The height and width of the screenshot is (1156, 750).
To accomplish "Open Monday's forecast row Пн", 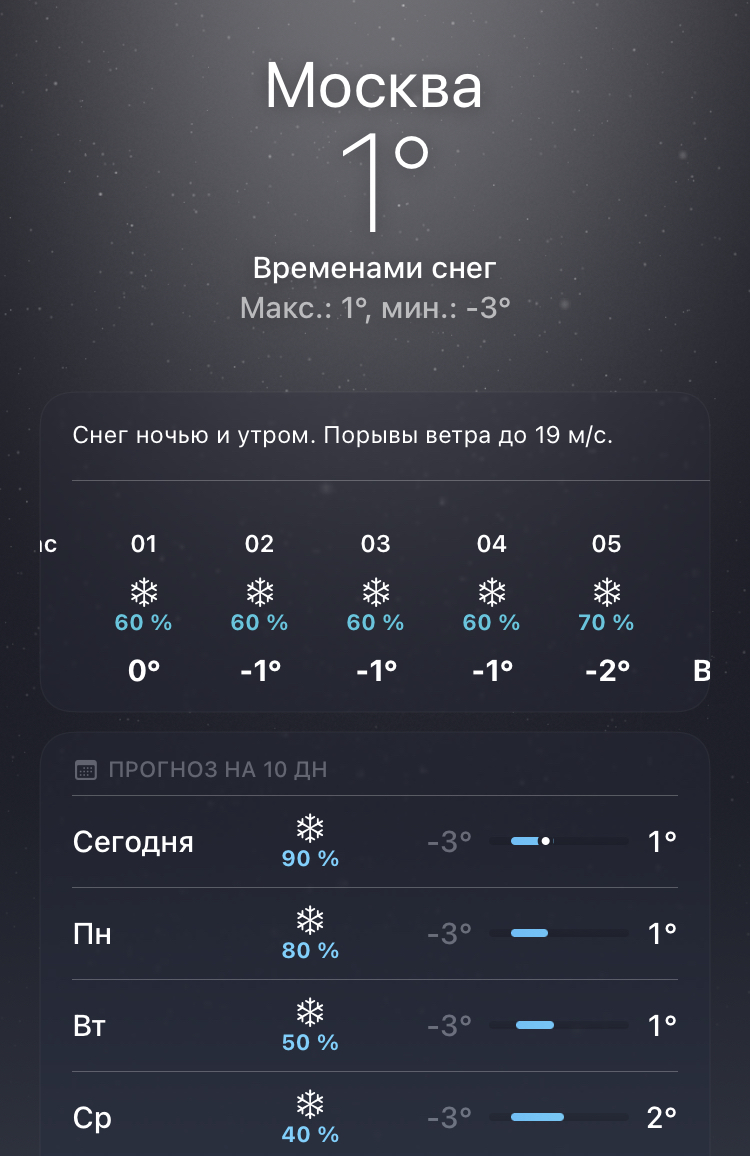I will (374, 934).
